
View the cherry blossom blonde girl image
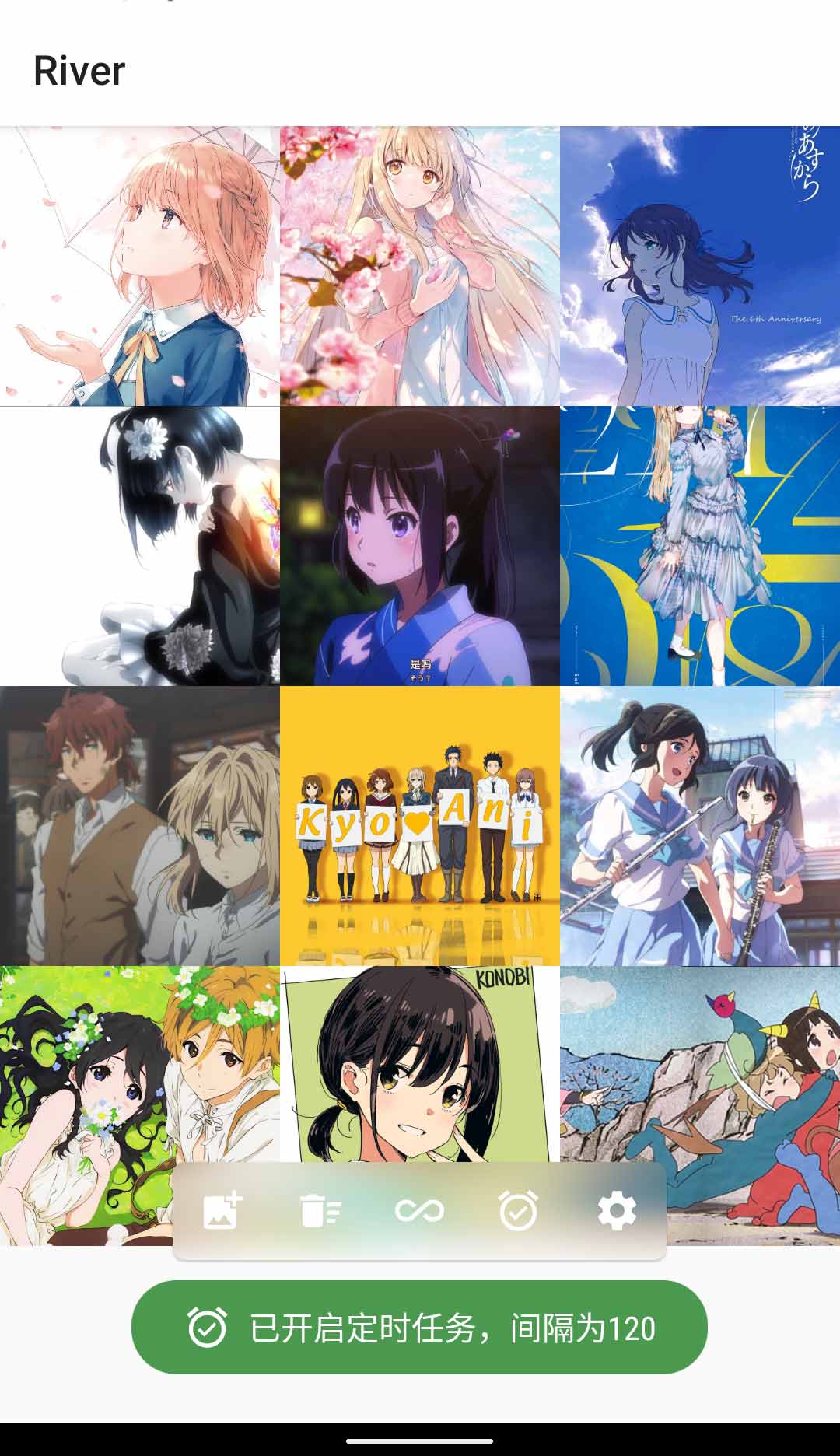pos(420,266)
